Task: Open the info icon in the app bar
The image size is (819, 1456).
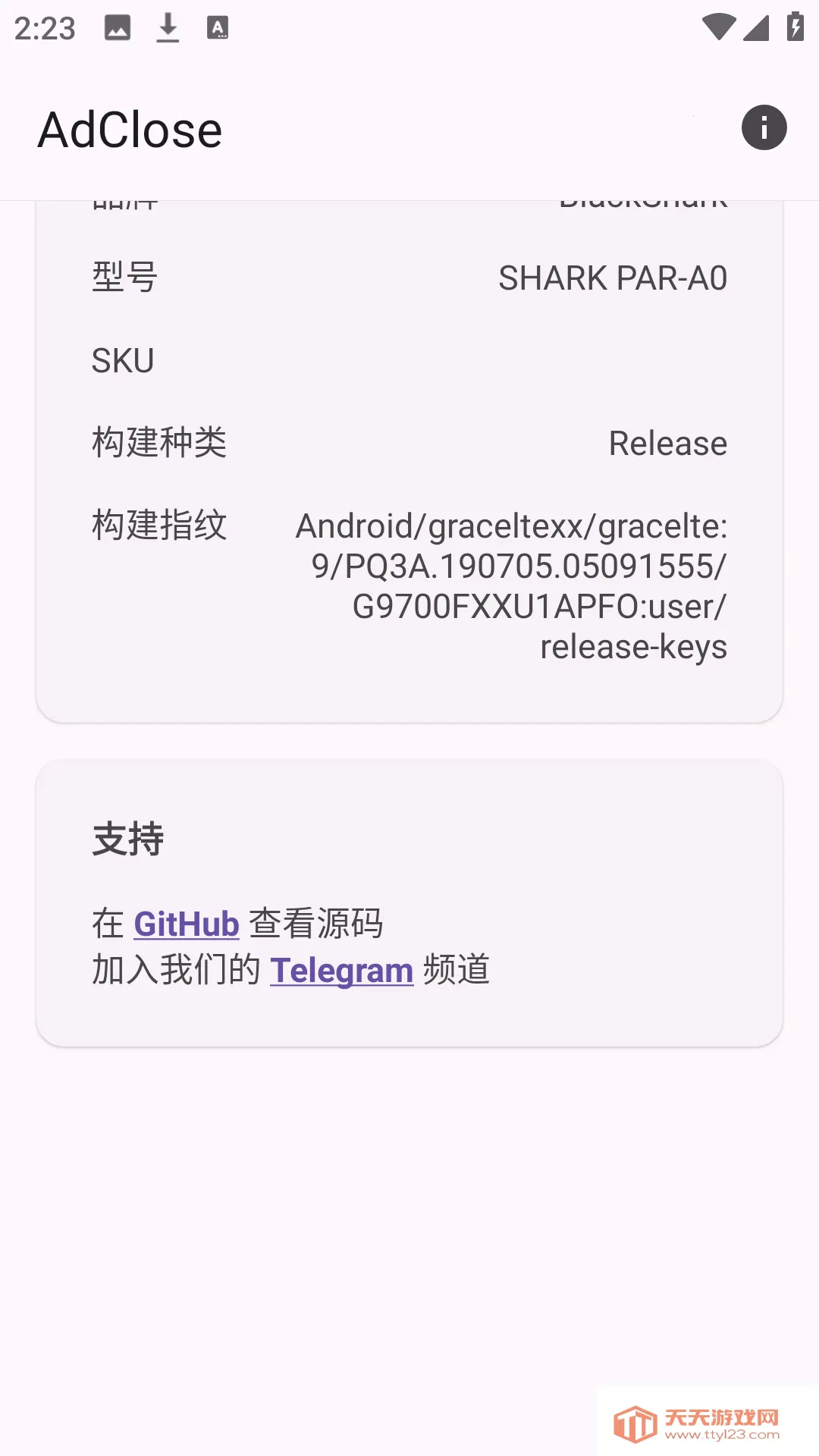Action: [764, 127]
